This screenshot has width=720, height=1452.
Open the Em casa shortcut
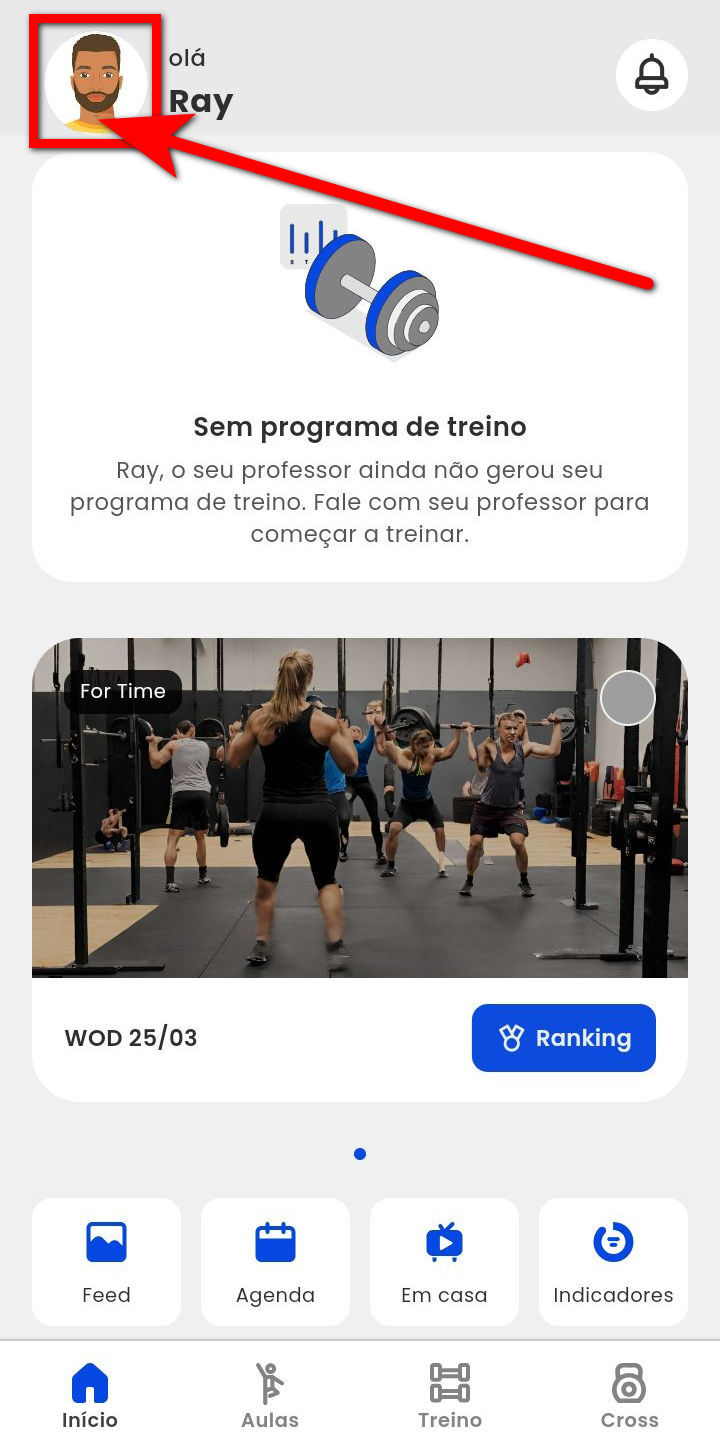point(444,1261)
